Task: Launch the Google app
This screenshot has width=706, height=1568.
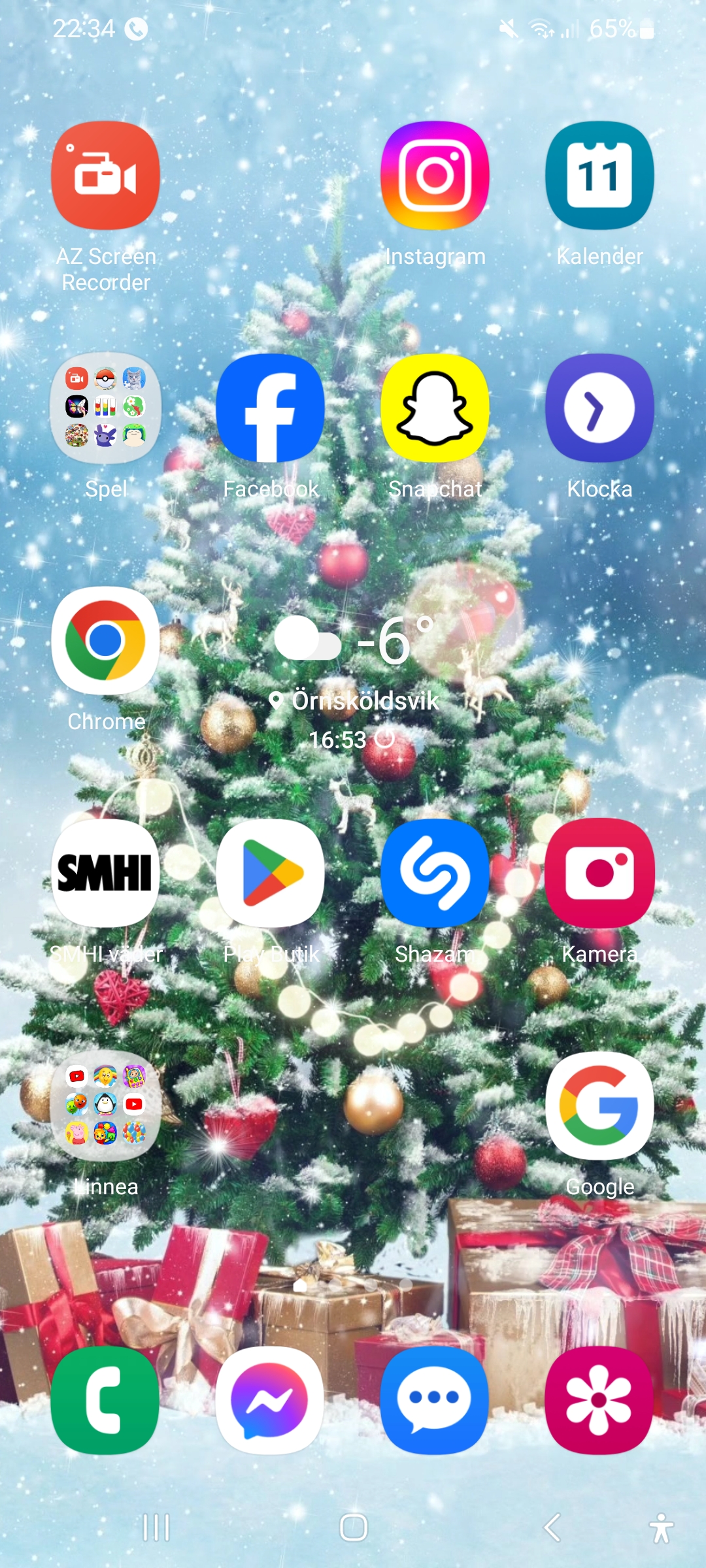Action: pos(599,1106)
